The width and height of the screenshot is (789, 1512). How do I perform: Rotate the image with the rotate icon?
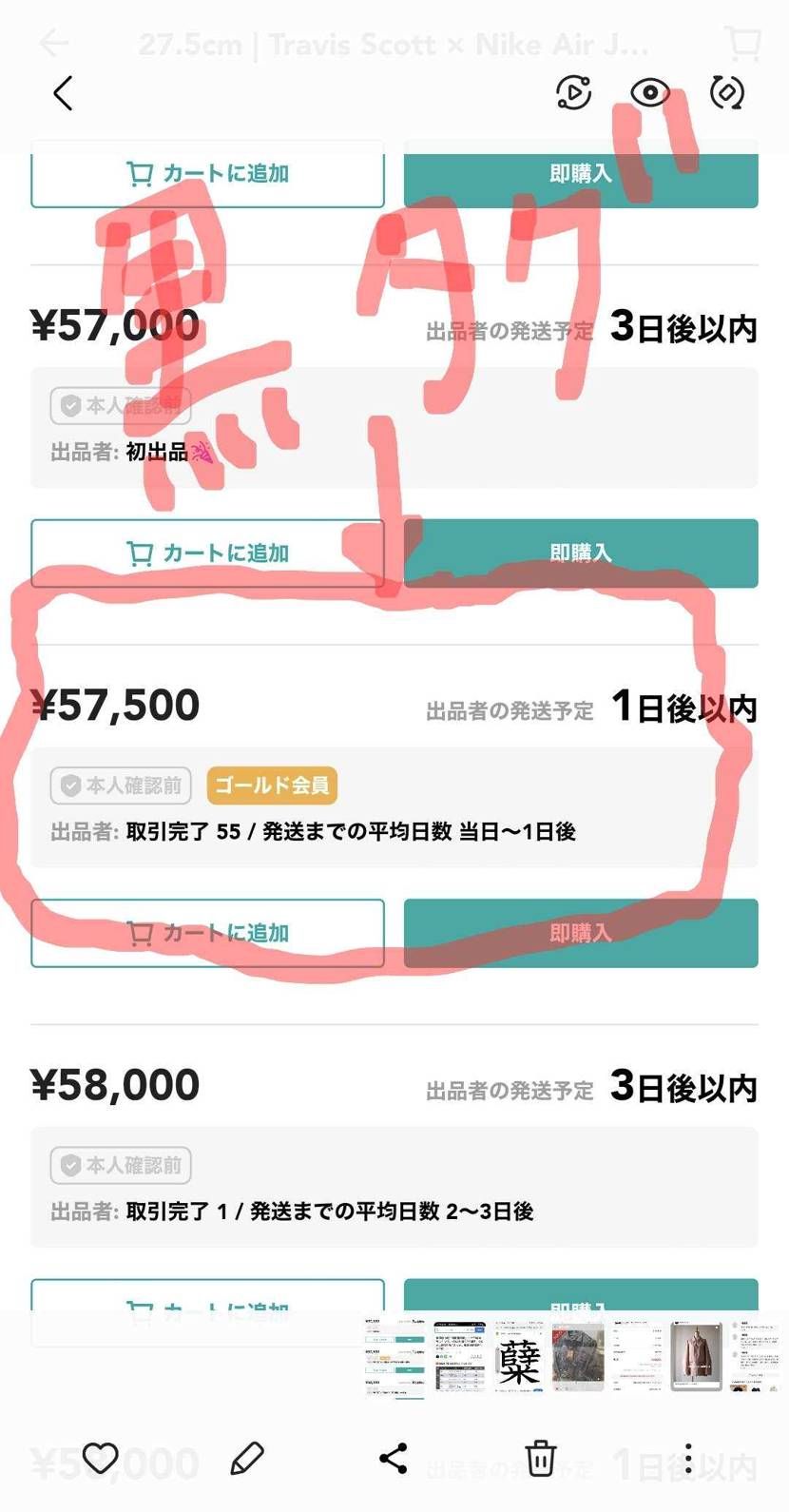(x=727, y=92)
